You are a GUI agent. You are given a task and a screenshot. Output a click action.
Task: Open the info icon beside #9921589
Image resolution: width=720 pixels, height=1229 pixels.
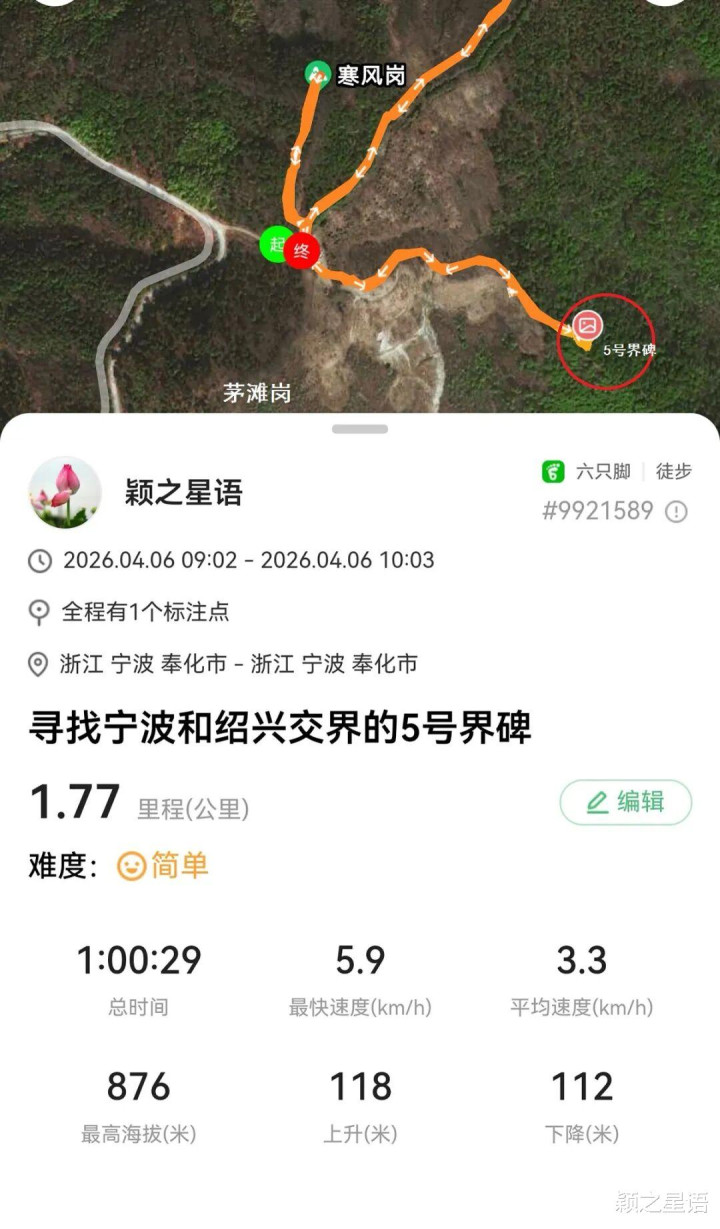point(677,512)
